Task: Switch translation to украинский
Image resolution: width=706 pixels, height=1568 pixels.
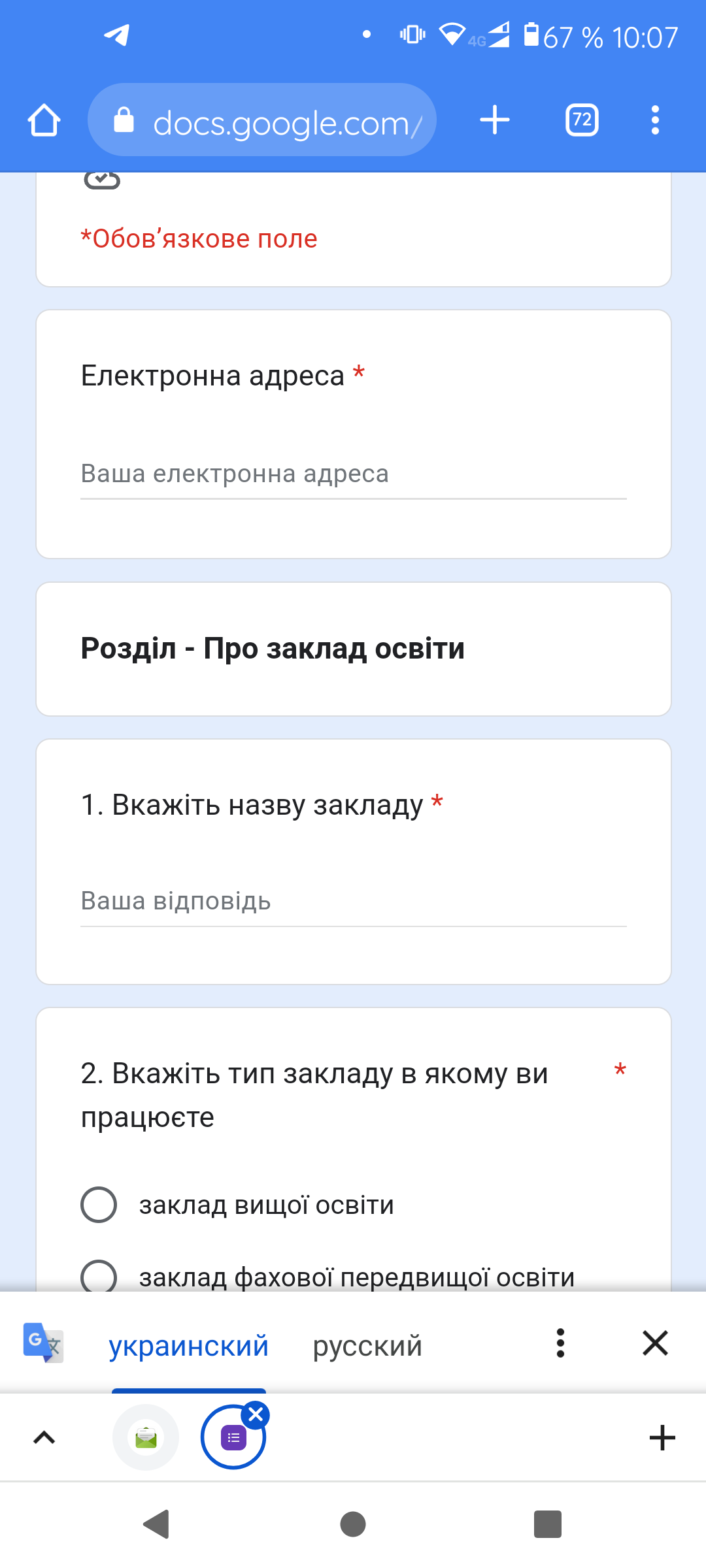Action: 188,1346
